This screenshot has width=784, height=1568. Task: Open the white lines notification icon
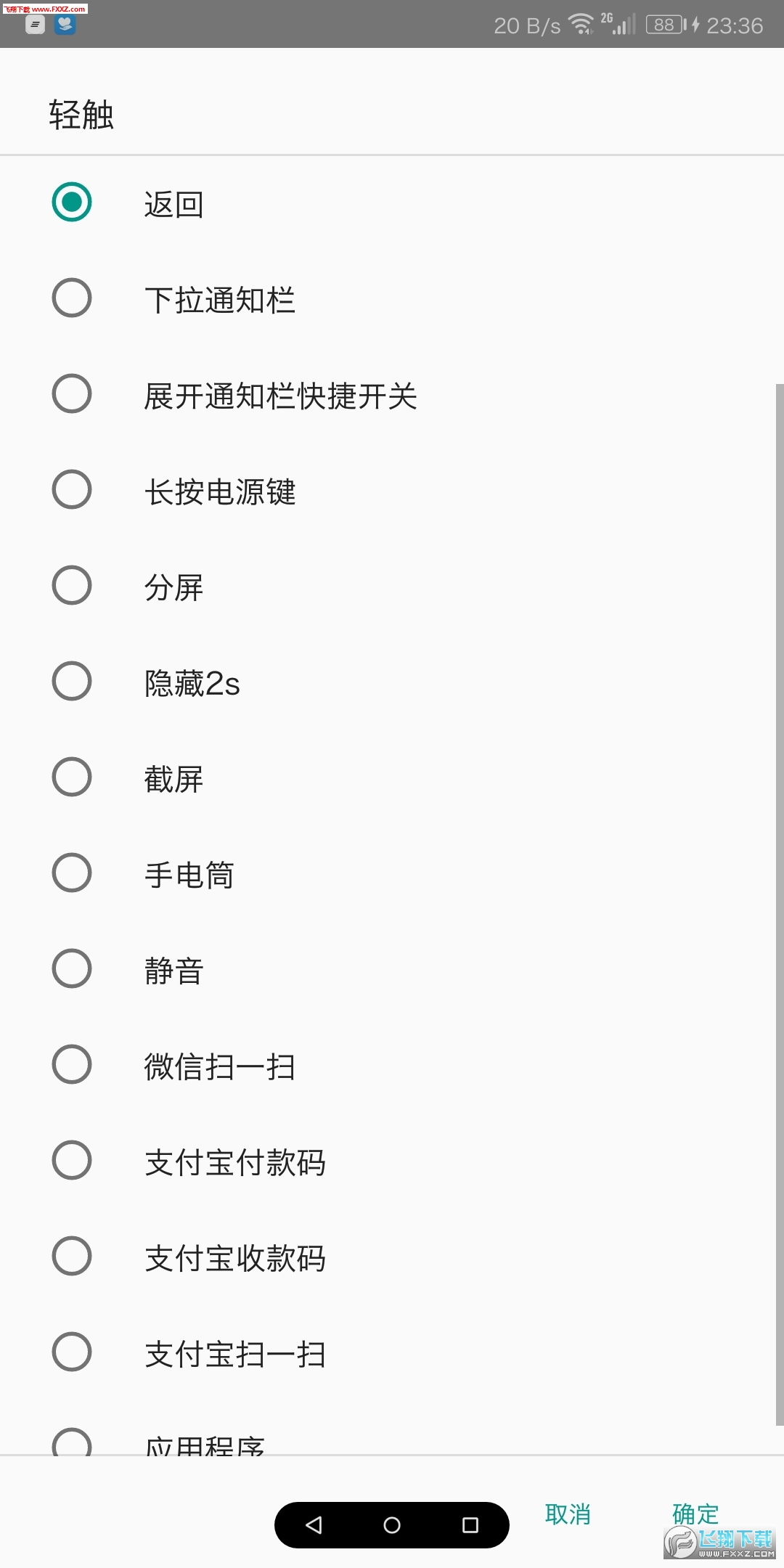(34, 24)
